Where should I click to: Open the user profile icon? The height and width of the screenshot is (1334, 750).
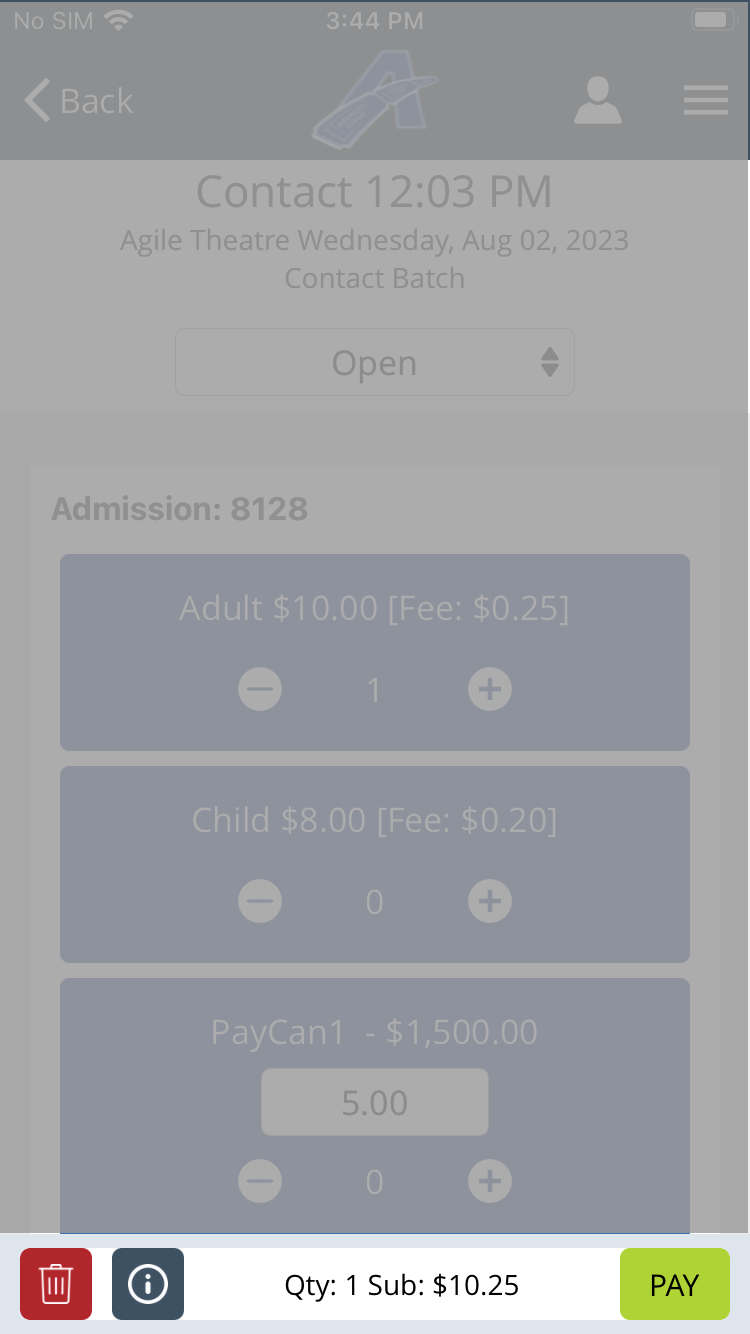pyautogui.click(x=598, y=101)
